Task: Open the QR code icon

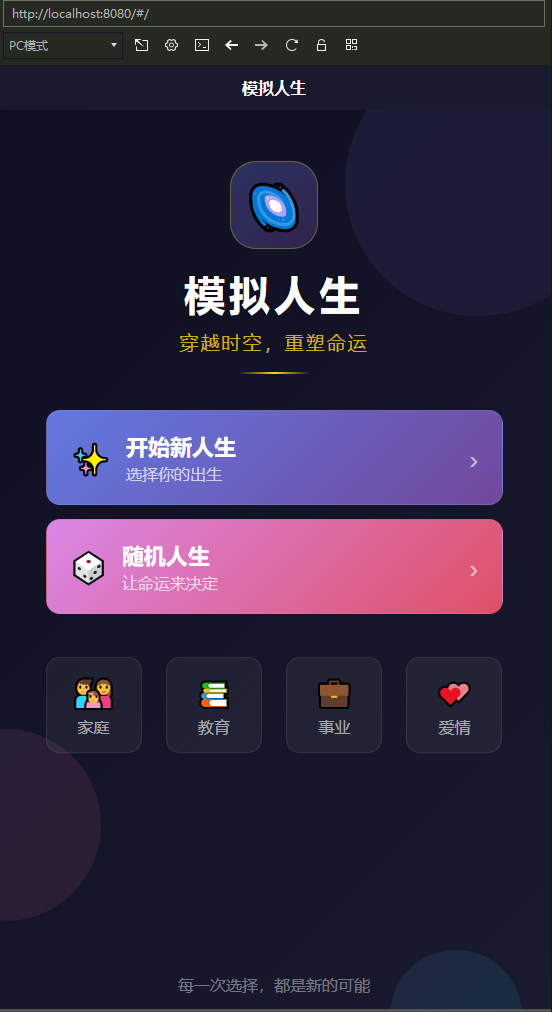Action: (x=351, y=45)
